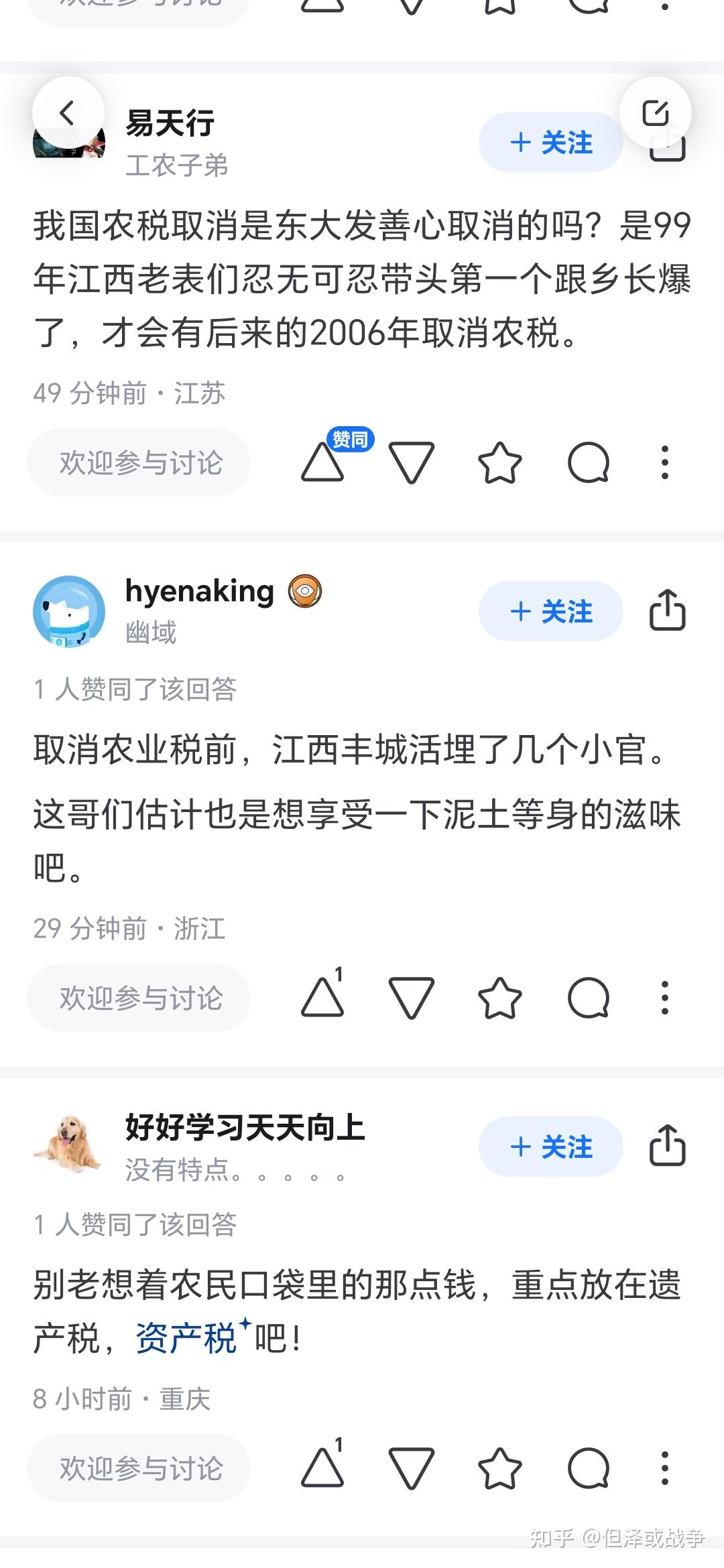This screenshot has height=1568, width=724.
Task: Open more options for 易天行's answer
Action: click(x=664, y=462)
